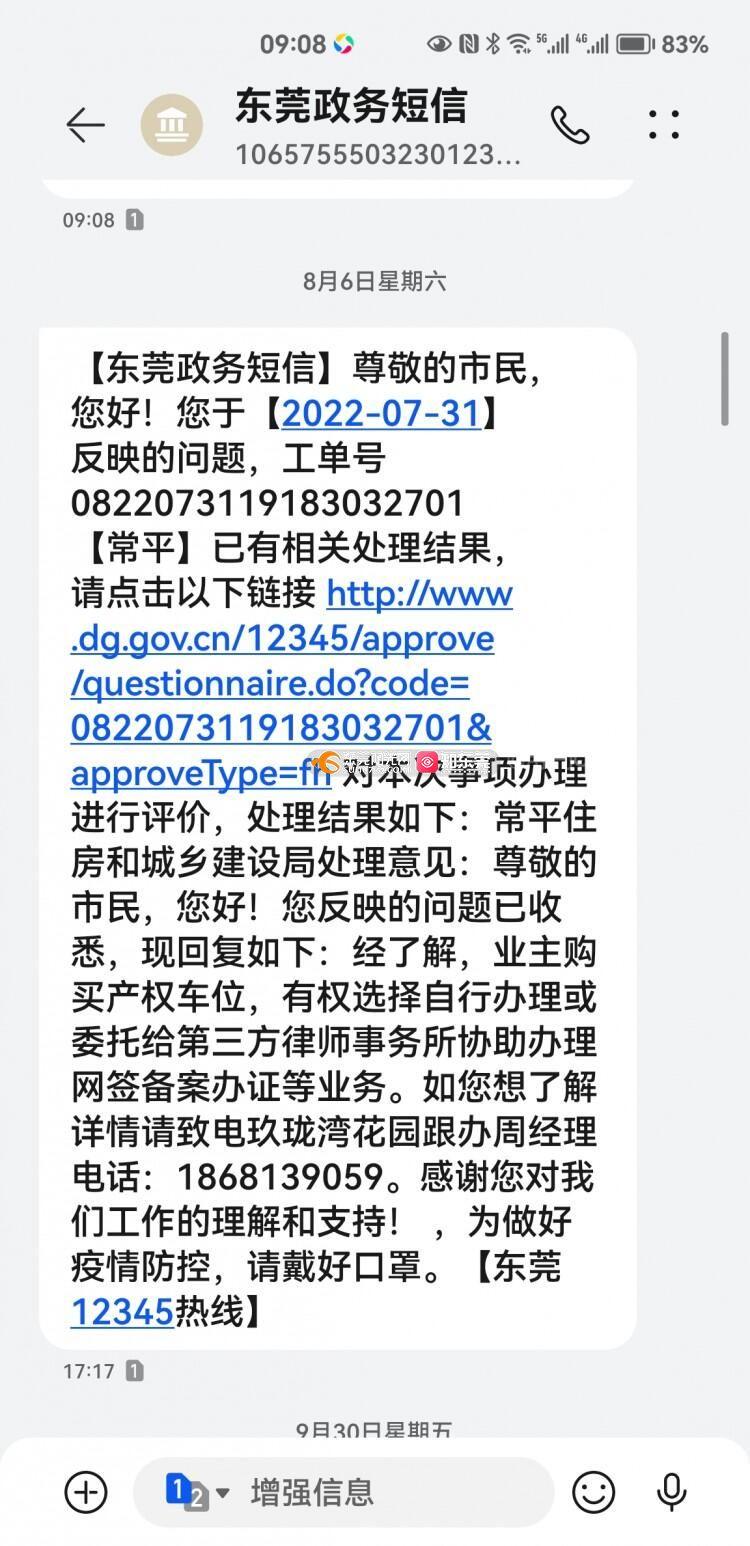Tap the 12345 hotline number link

point(122,1311)
